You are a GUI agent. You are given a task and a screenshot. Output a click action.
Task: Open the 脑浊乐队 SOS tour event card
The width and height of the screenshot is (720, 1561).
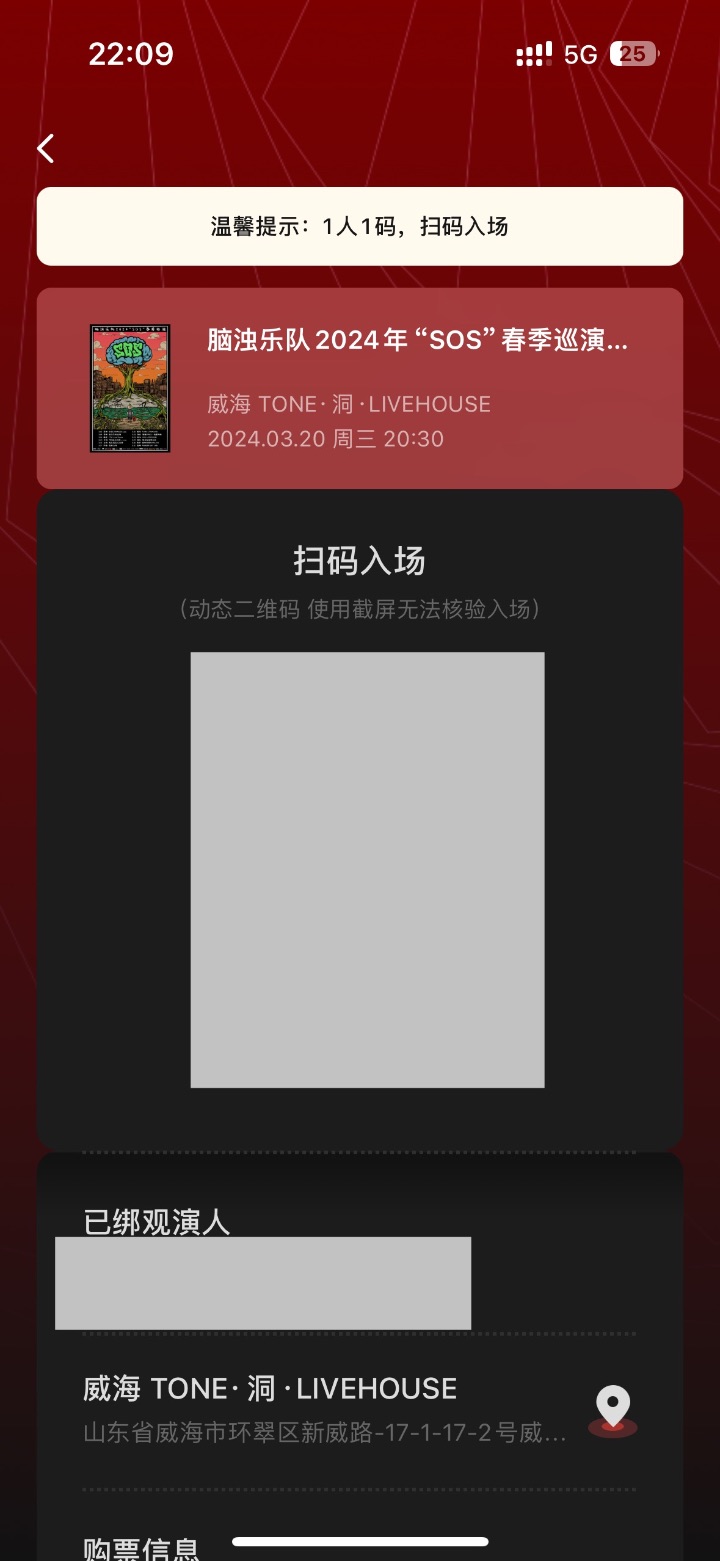pyautogui.click(x=360, y=388)
